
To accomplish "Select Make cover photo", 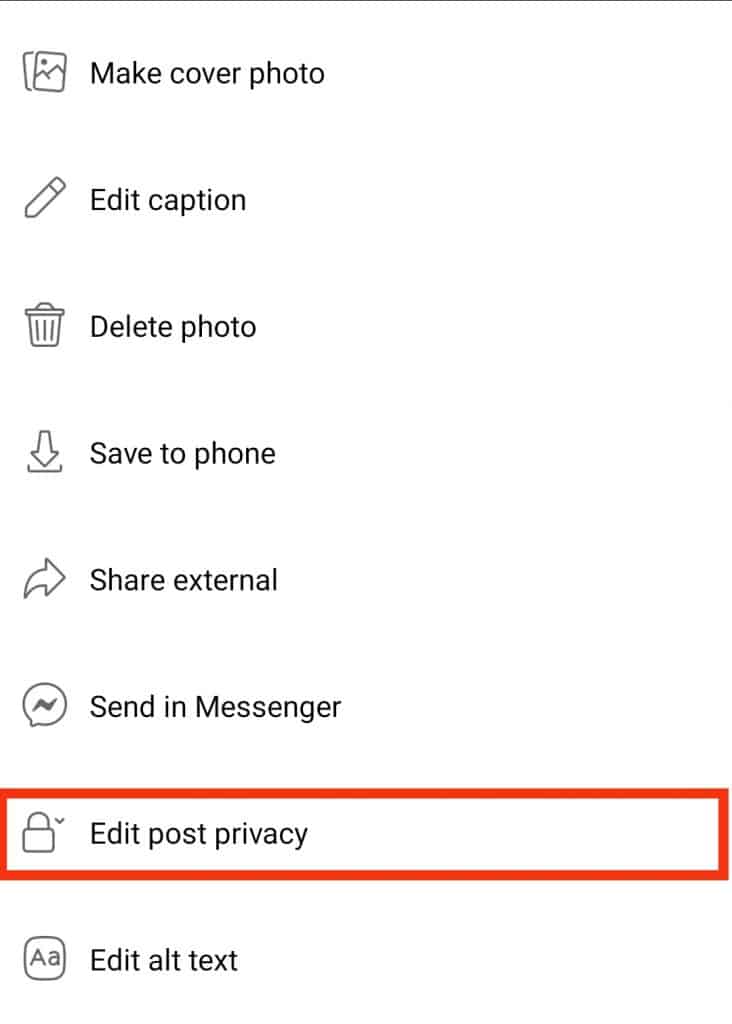I will coord(207,71).
